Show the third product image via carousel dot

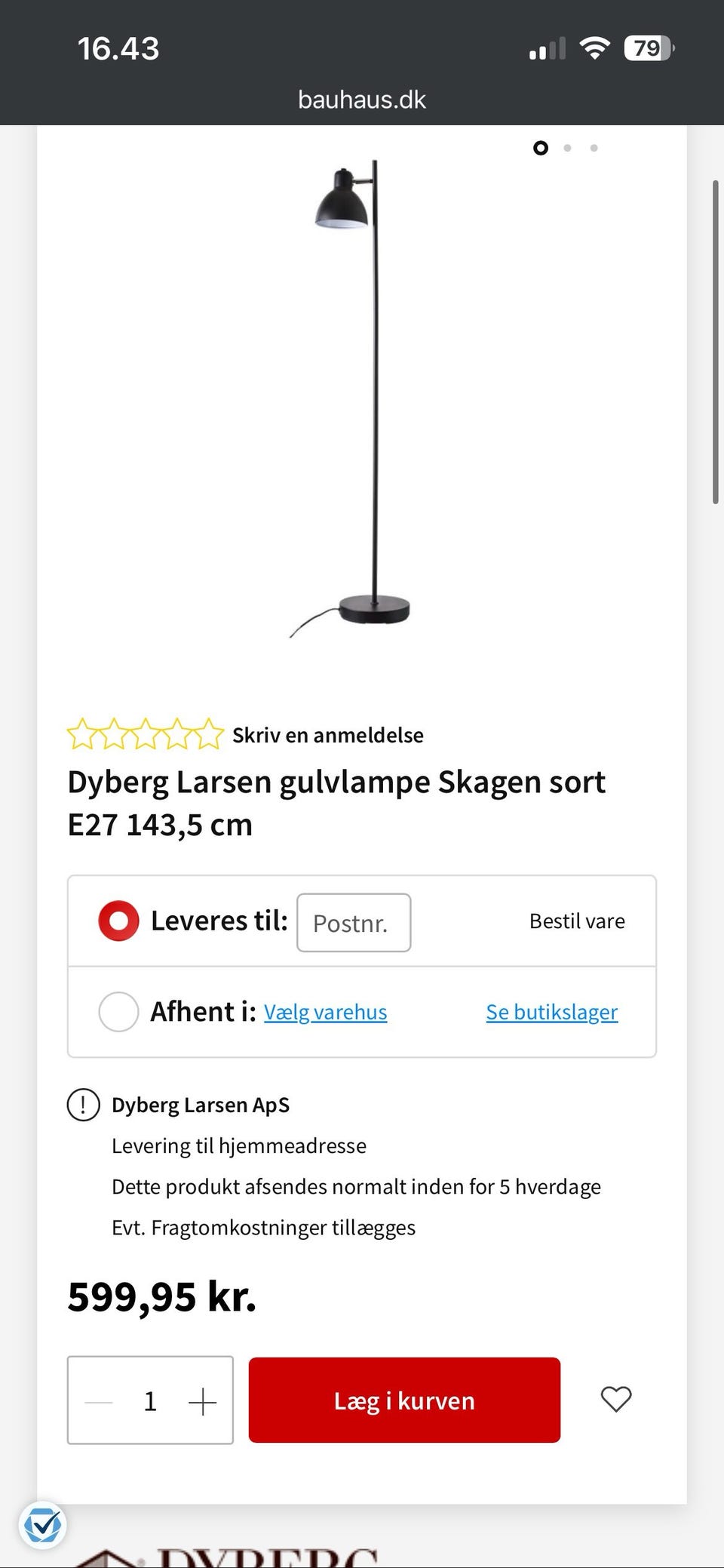595,148
